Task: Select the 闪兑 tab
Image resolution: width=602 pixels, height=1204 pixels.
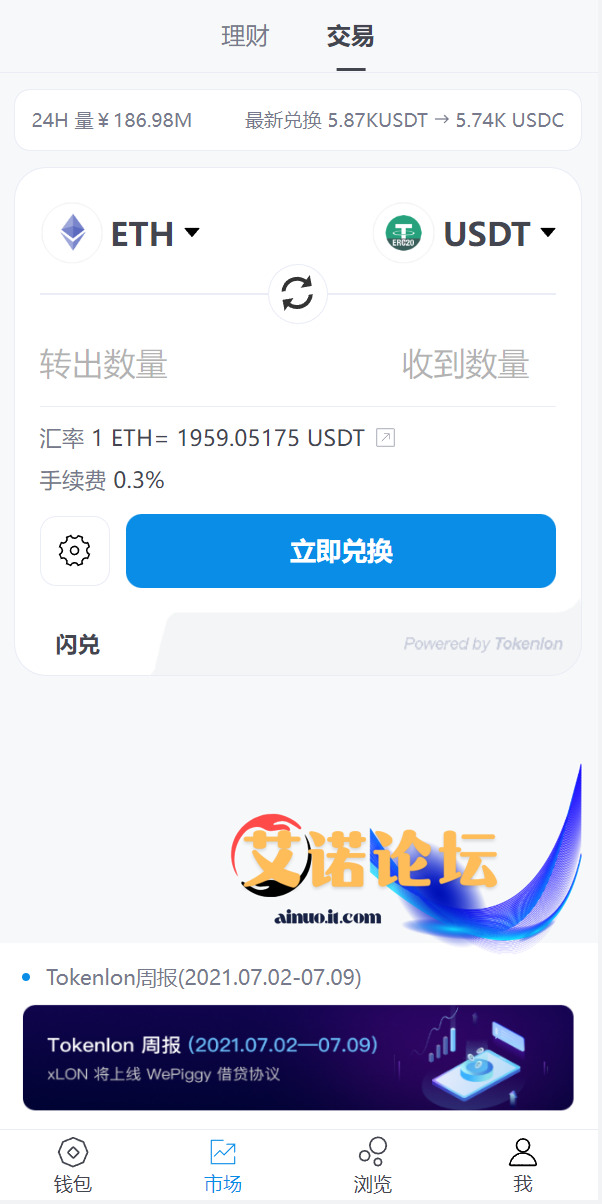Action: (78, 645)
